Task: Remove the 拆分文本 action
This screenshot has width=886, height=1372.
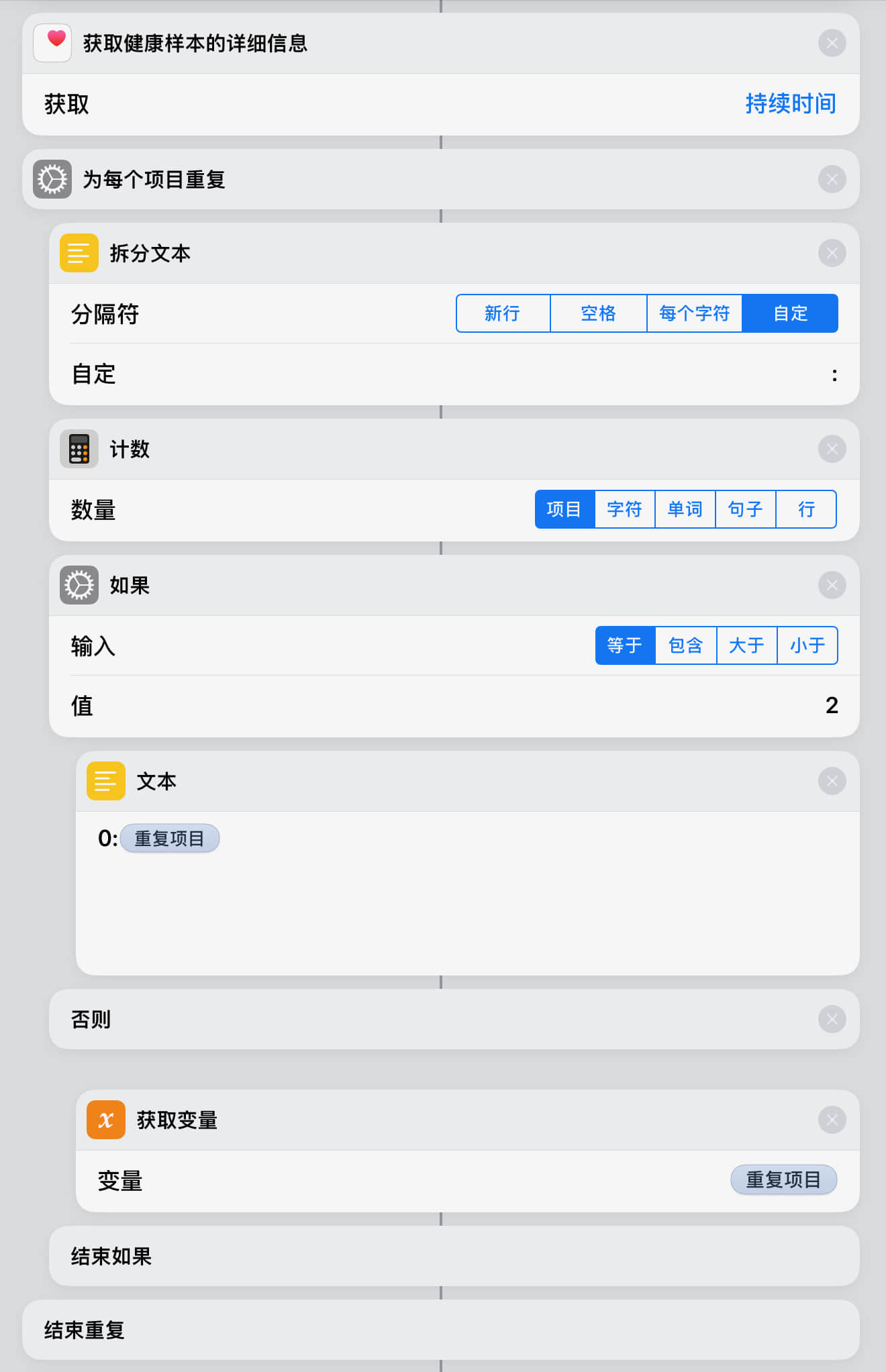Action: tap(832, 253)
